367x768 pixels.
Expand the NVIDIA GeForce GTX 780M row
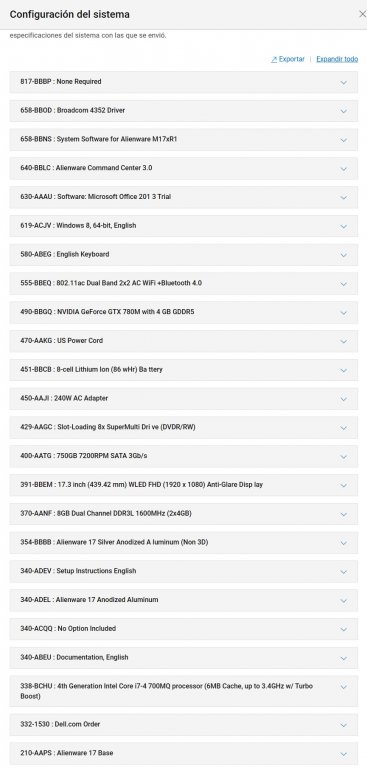point(184,312)
